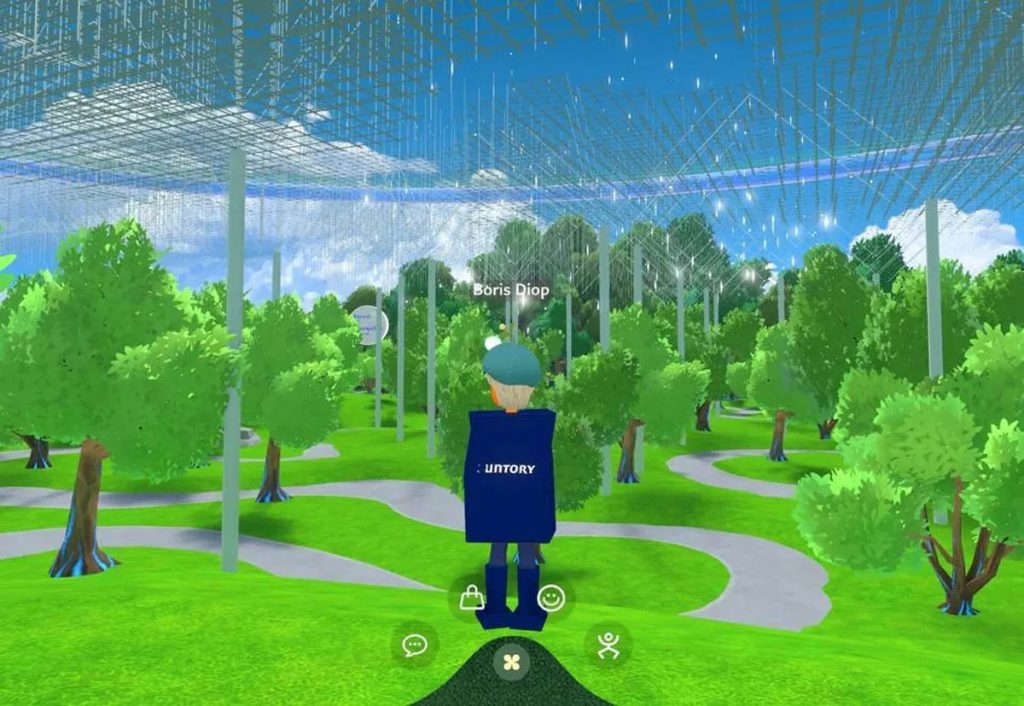
Task: Open the avatar gesture icon
Action: tap(608, 645)
